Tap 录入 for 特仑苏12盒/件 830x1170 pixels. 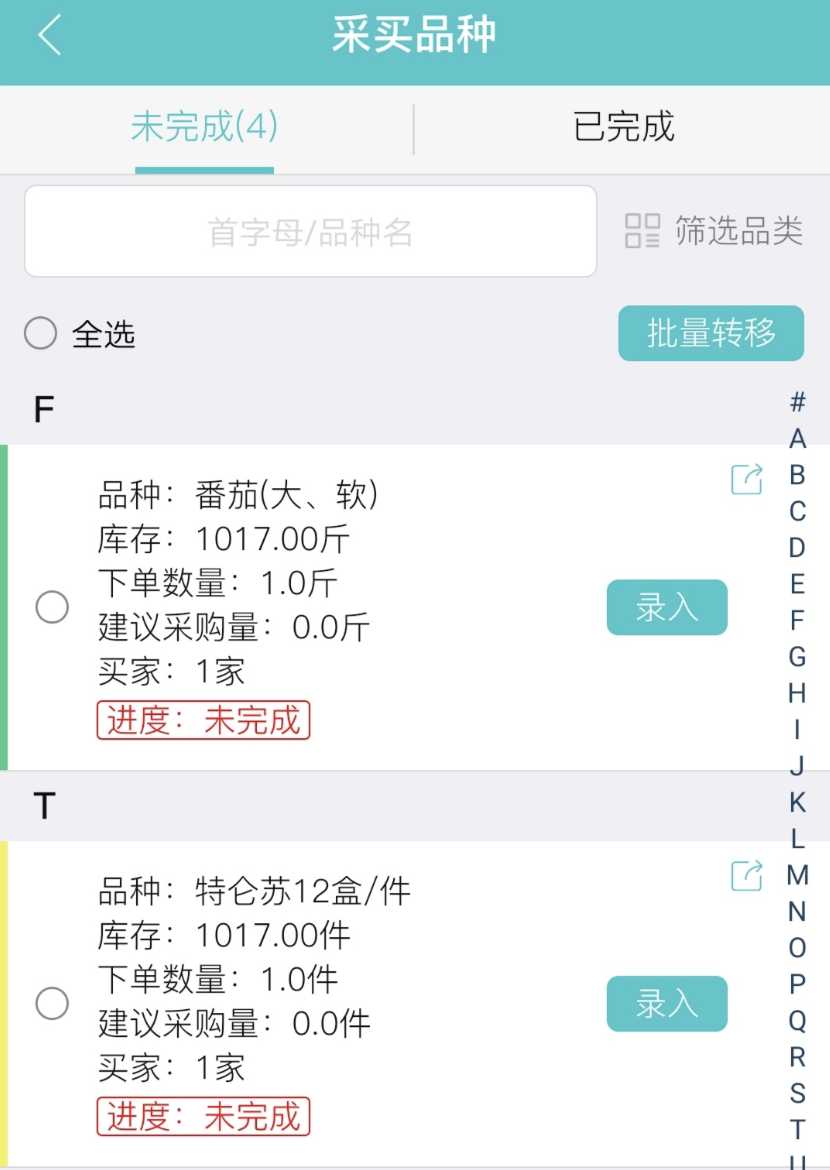pyautogui.click(x=666, y=1003)
